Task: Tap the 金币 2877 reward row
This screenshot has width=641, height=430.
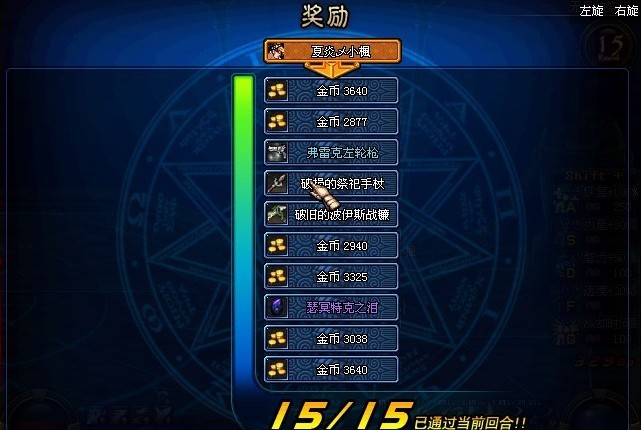Action: pyautogui.click(x=332, y=122)
